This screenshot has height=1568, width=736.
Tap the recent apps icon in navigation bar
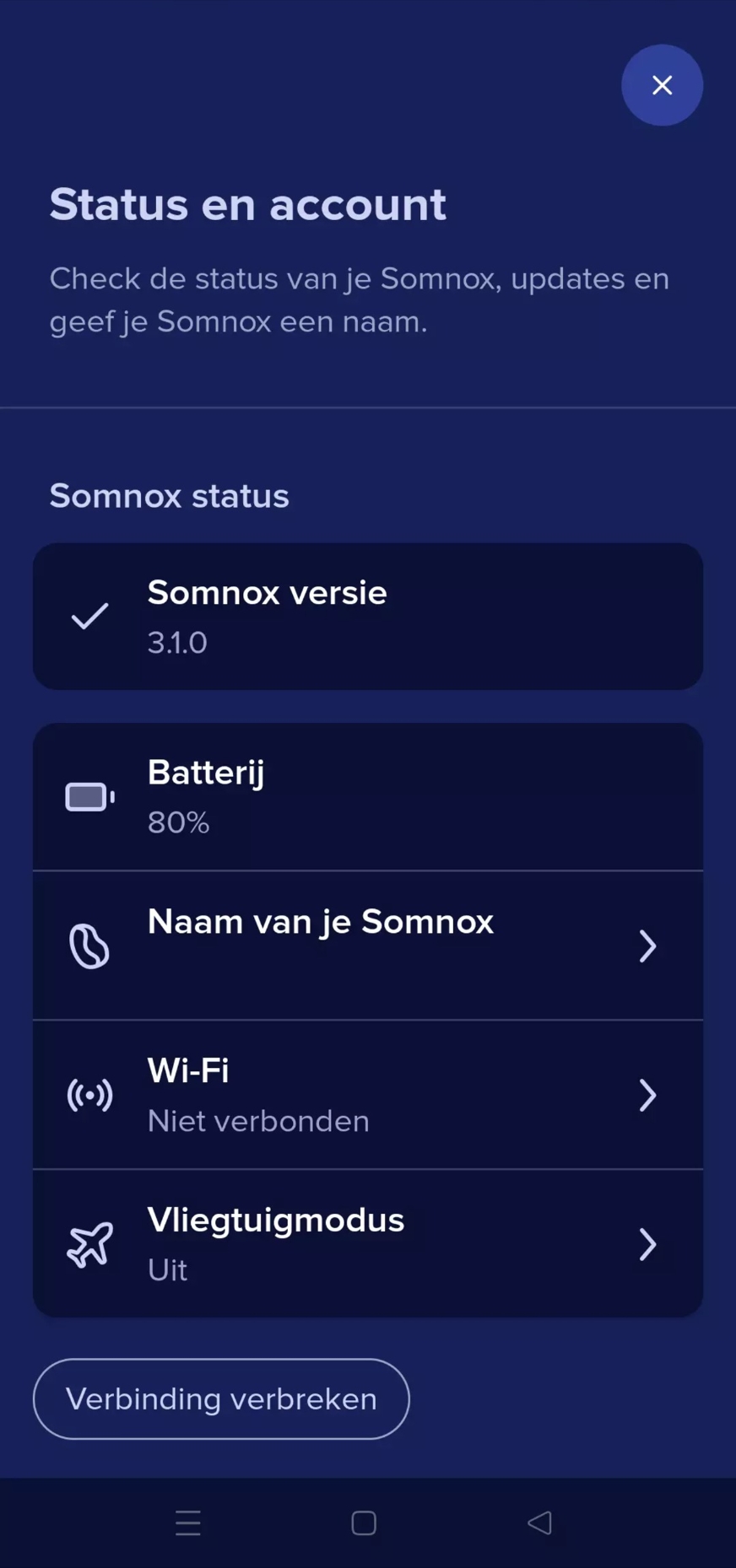187,1522
